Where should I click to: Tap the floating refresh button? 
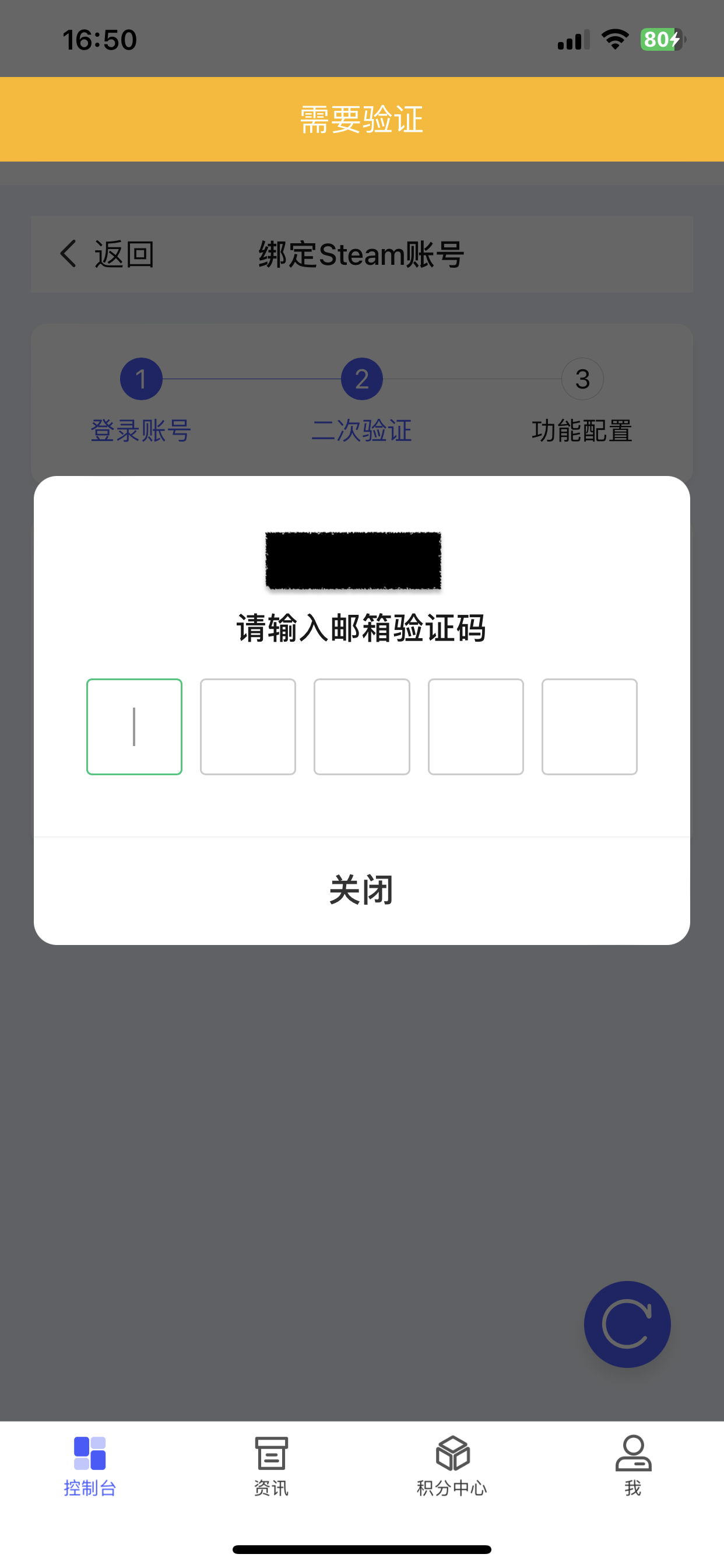tap(627, 1324)
